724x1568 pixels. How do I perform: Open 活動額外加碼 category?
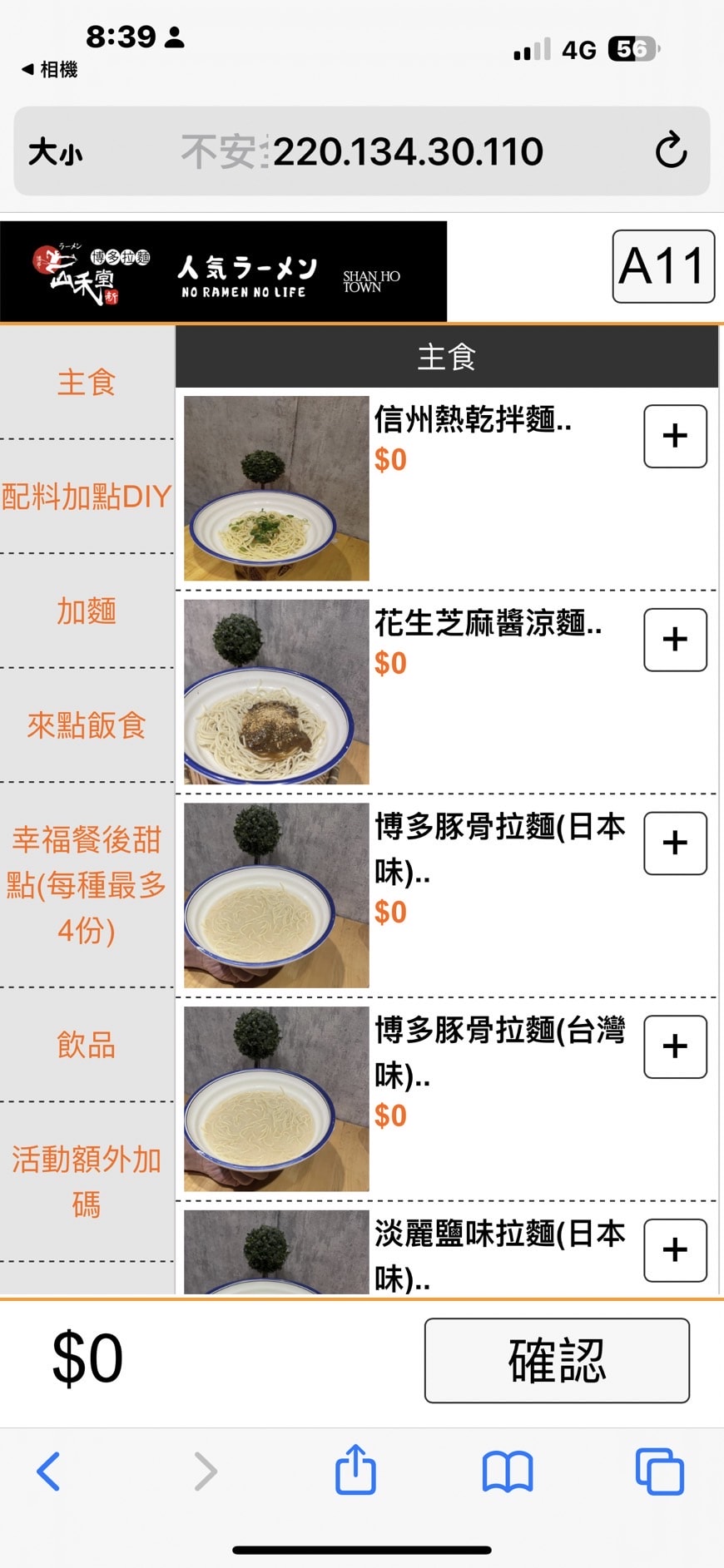tap(87, 1181)
